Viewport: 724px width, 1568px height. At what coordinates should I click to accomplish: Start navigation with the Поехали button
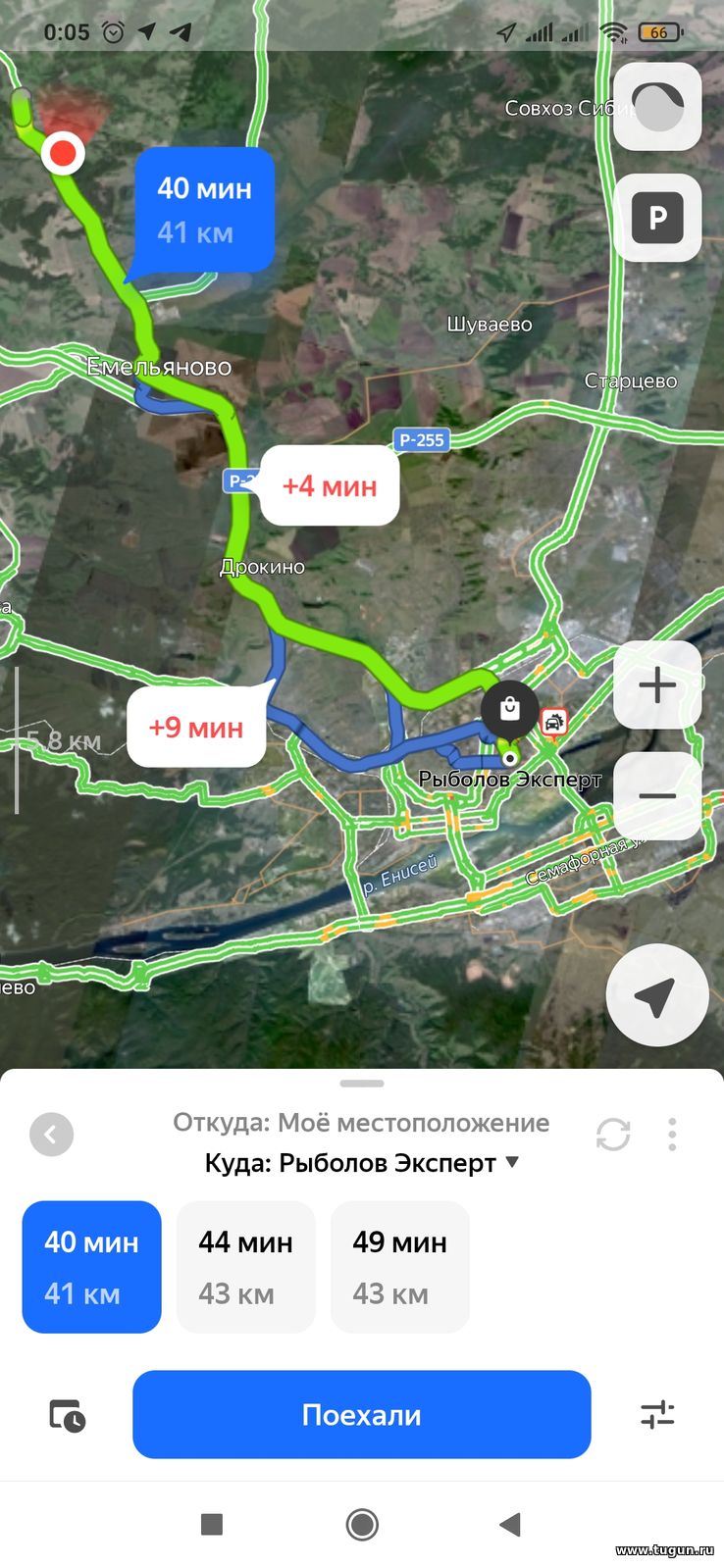361,1414
